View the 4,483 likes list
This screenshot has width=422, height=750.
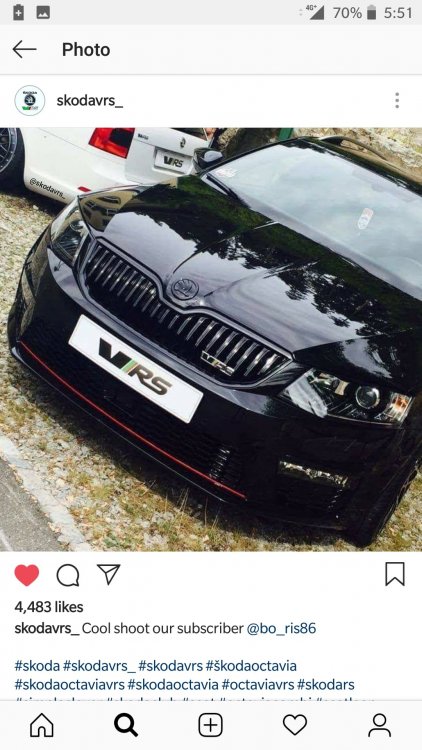point(49,607)
